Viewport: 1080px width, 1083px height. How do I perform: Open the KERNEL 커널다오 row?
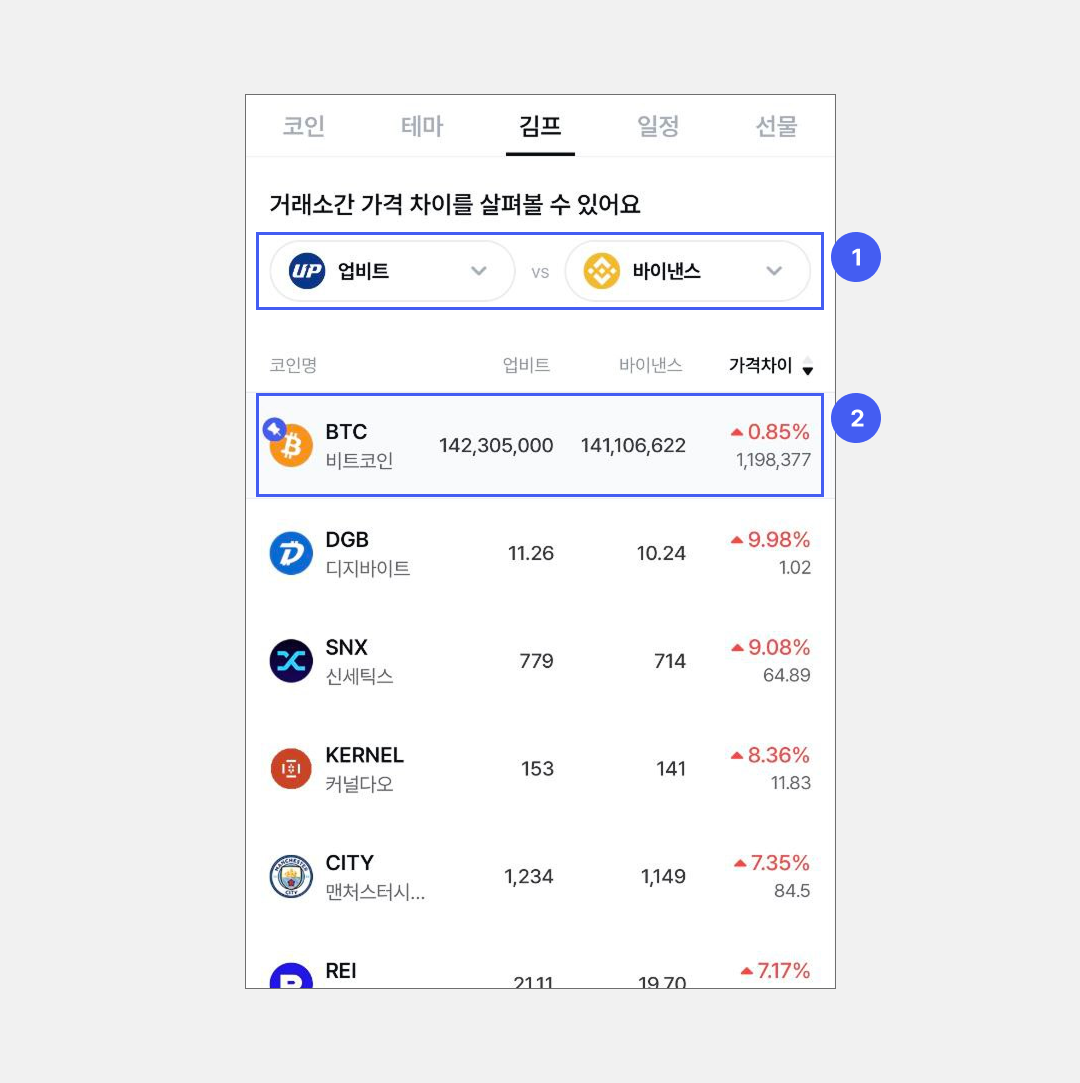pos(540,769)
